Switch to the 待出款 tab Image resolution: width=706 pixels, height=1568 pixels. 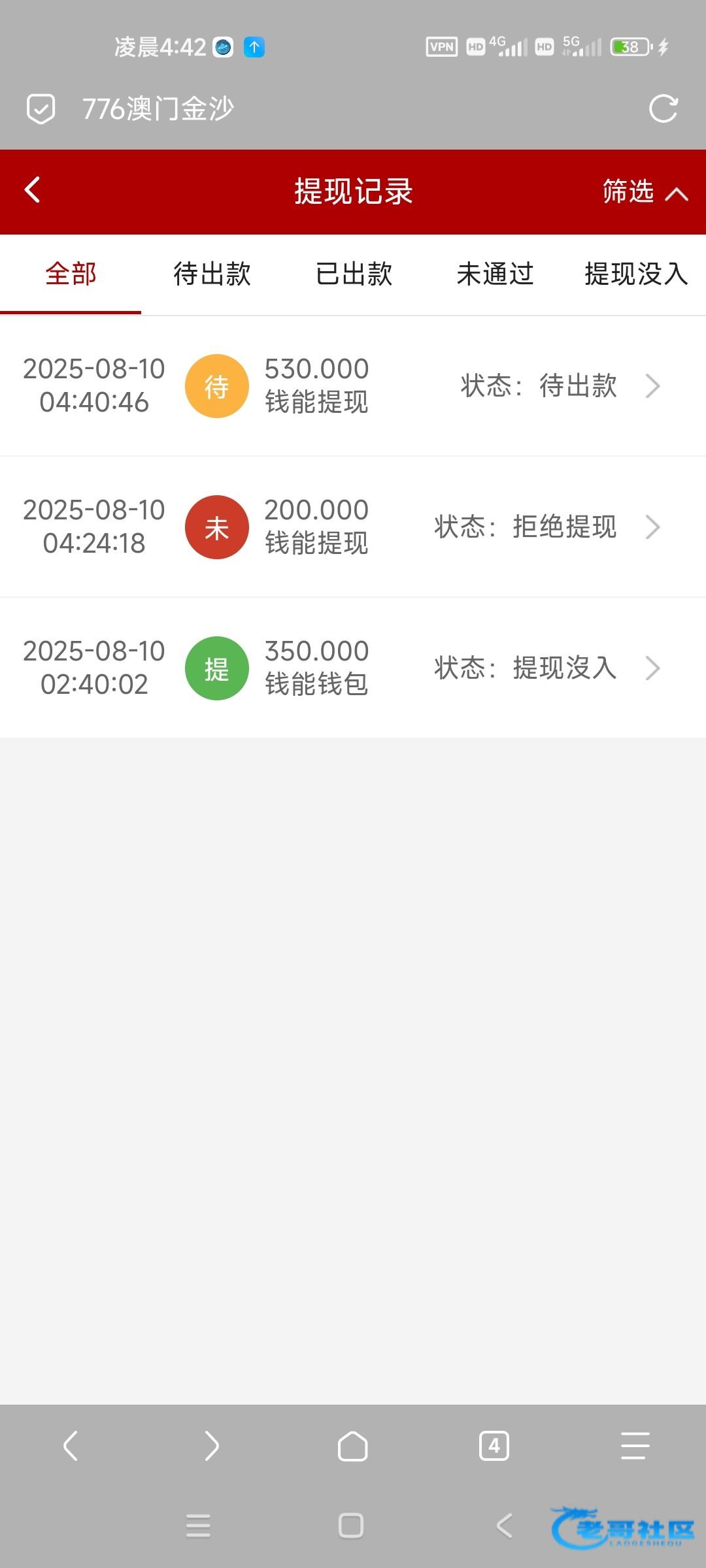(212, 274)
